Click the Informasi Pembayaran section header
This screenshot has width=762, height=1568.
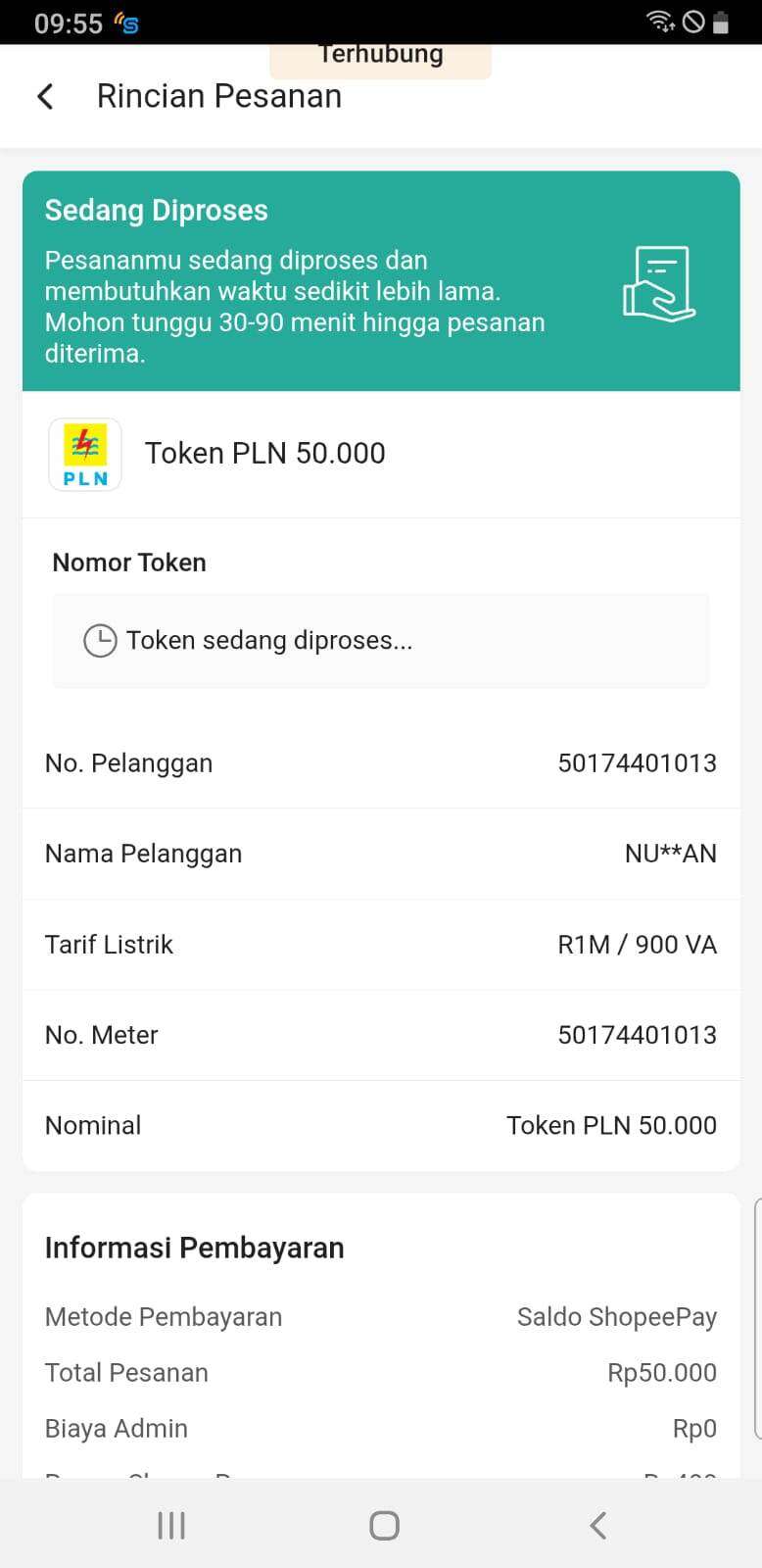tap(194, 1247)
